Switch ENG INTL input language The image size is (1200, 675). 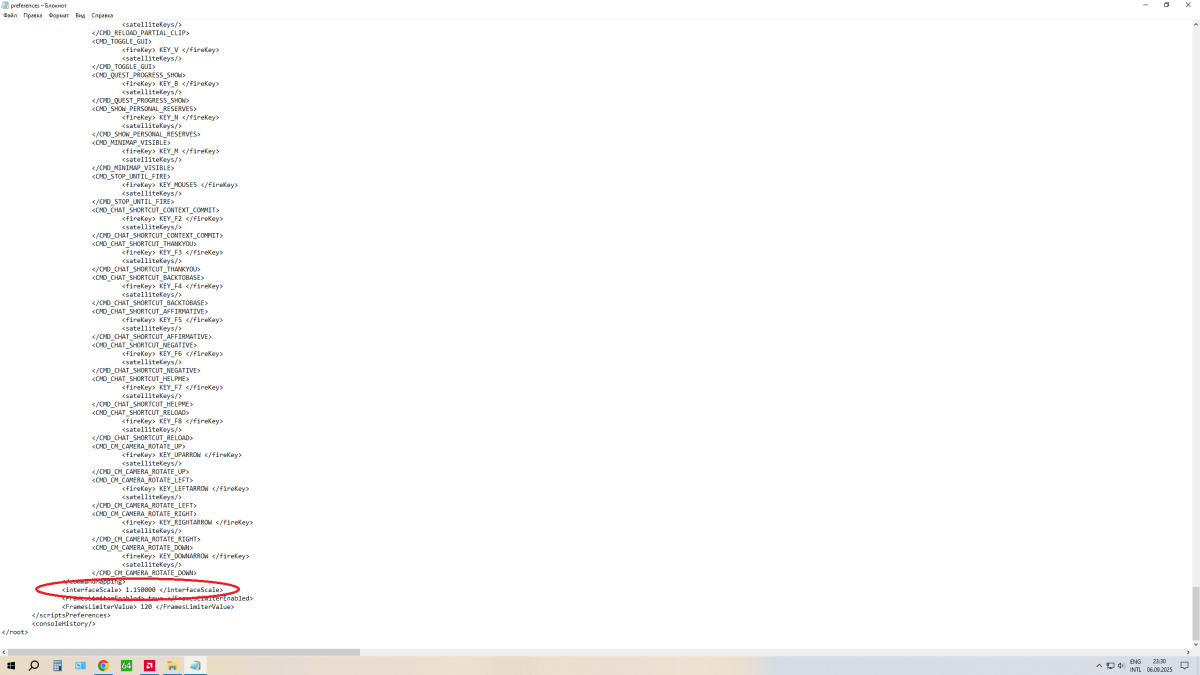pyautogui.click(x=1135, y=665)
